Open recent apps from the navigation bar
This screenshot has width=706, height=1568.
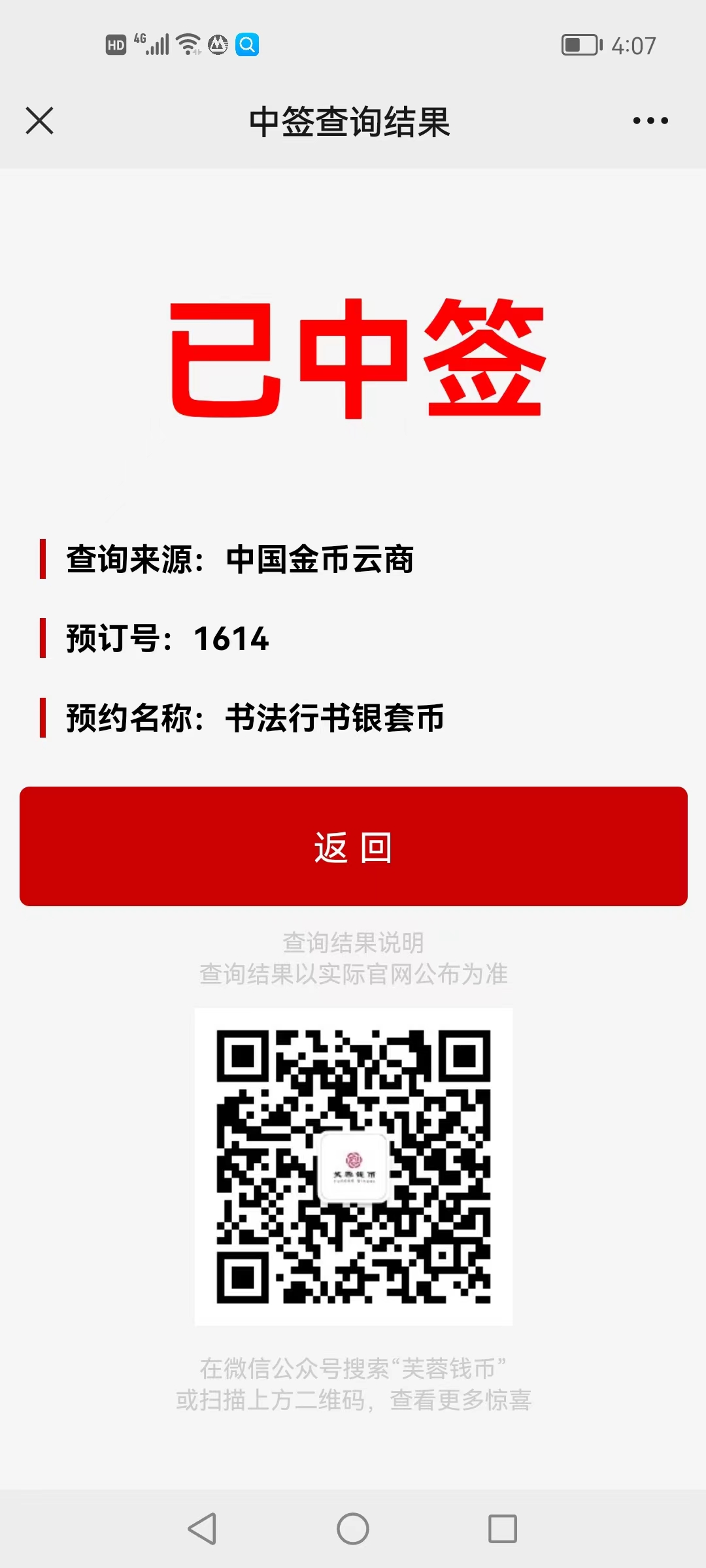(503, 1529)
